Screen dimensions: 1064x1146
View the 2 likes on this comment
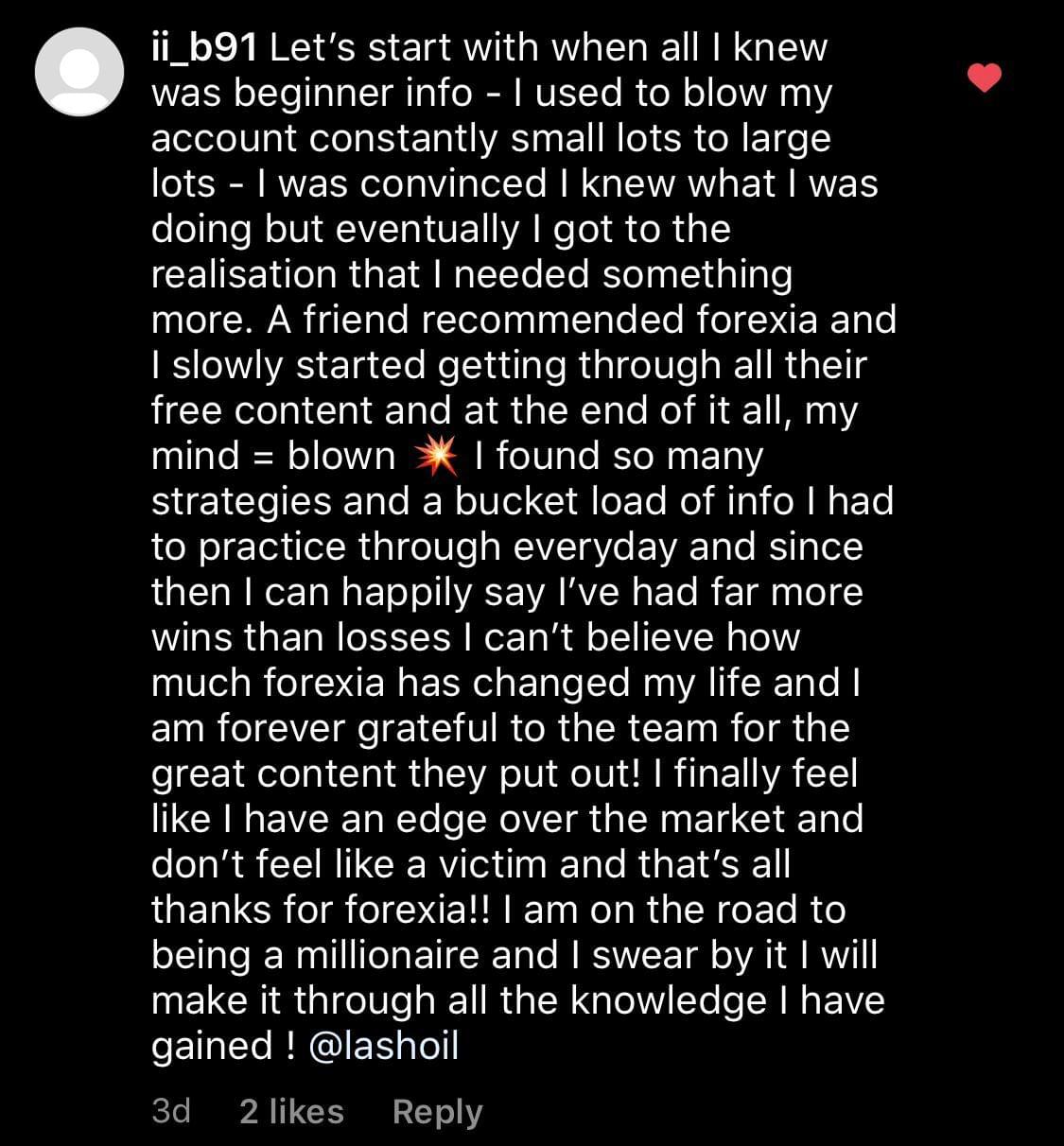coord(291,1111)
